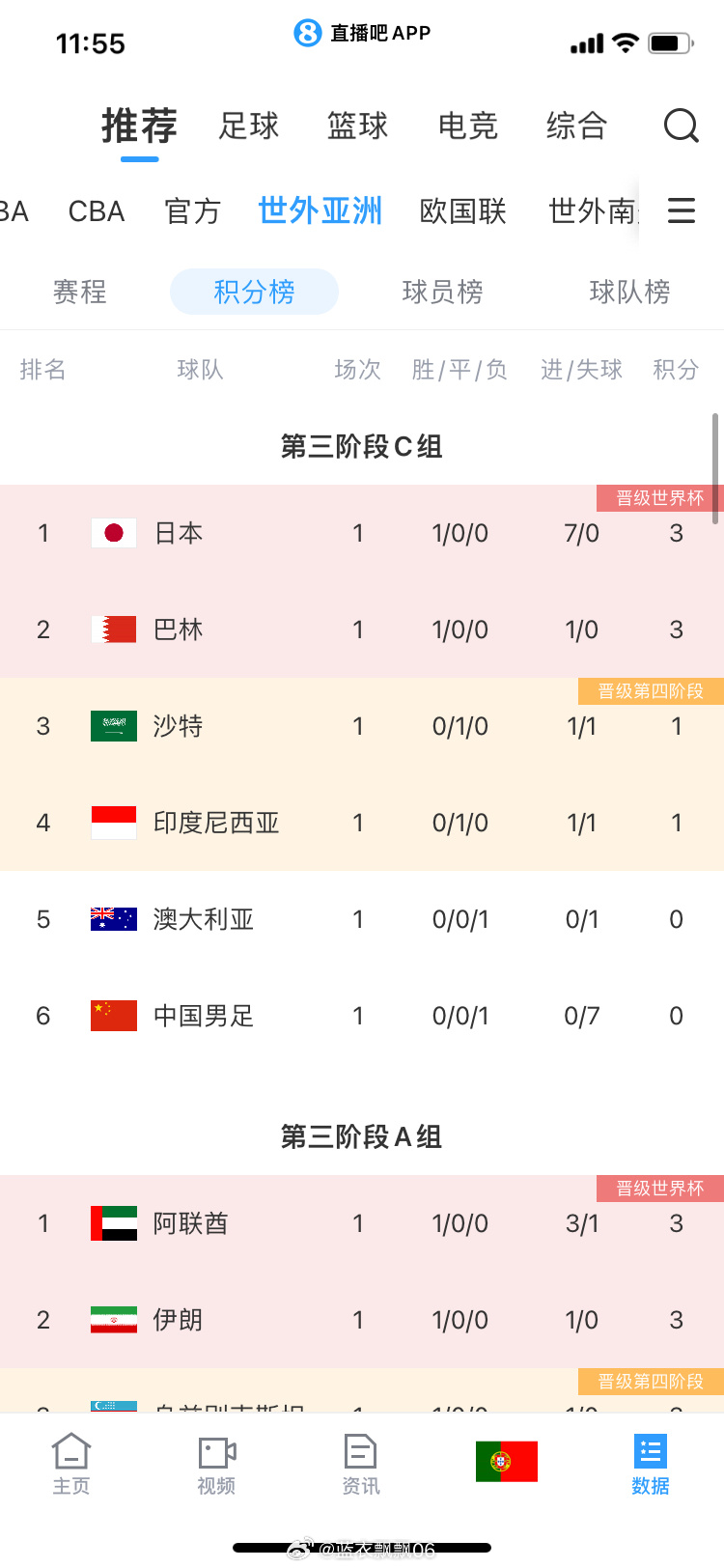
Task: Switch to the 欧国联 tab
Action: pos(462,211)
